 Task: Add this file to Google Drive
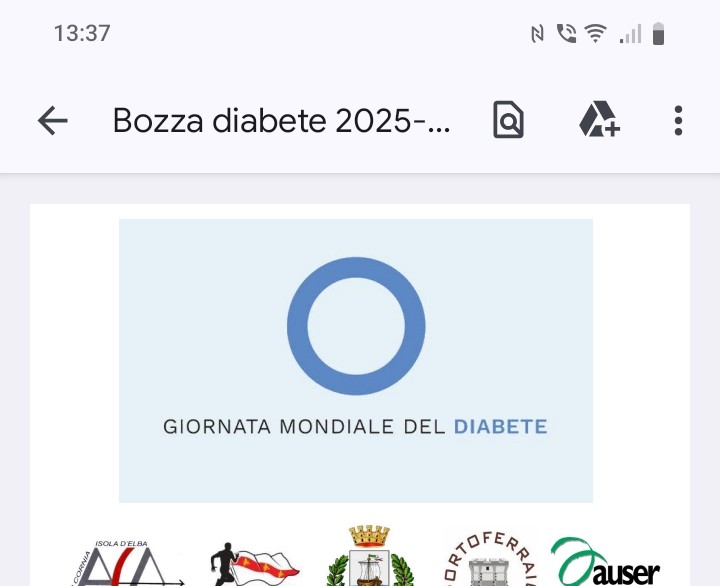pyautogui.click(x=599, y=121)
